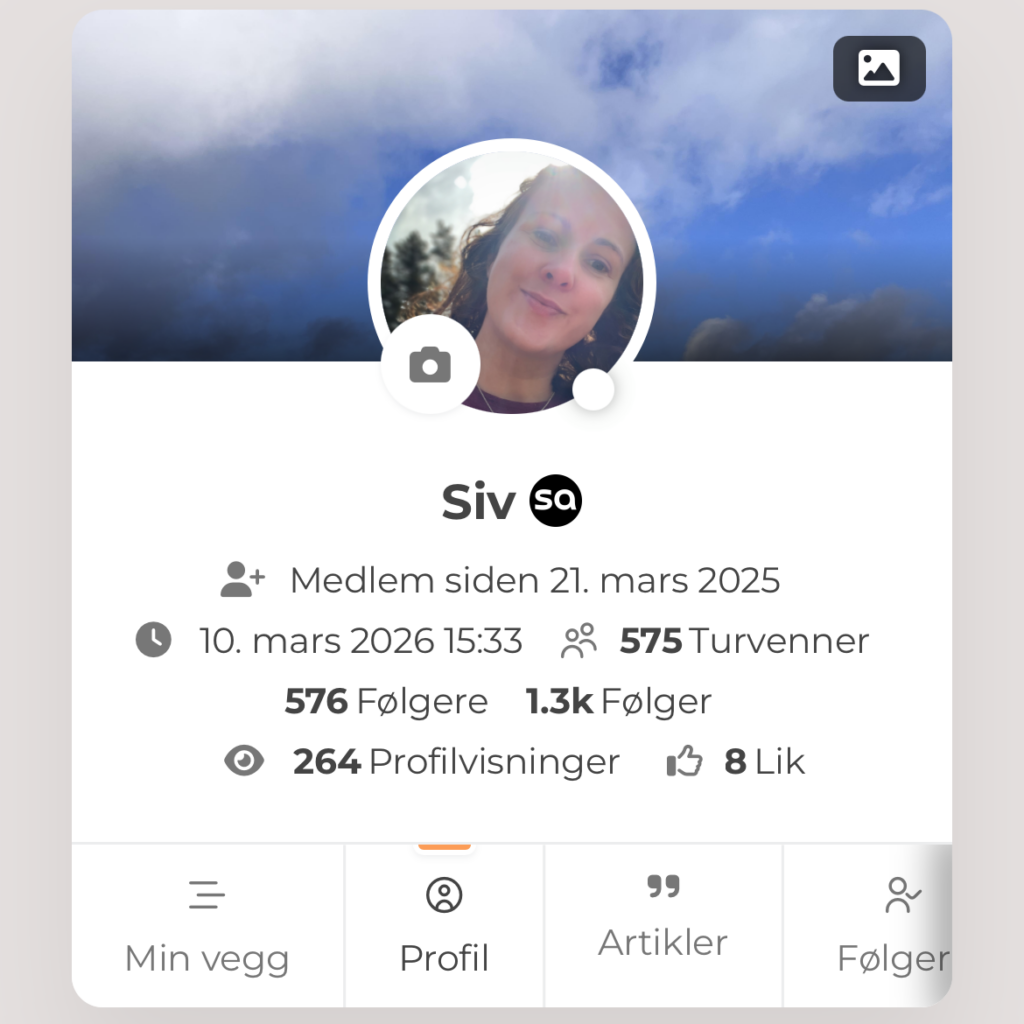Open the 576 Følgere list
The height and width of the screenshot is (1024, 1024).
coord(386,702)
